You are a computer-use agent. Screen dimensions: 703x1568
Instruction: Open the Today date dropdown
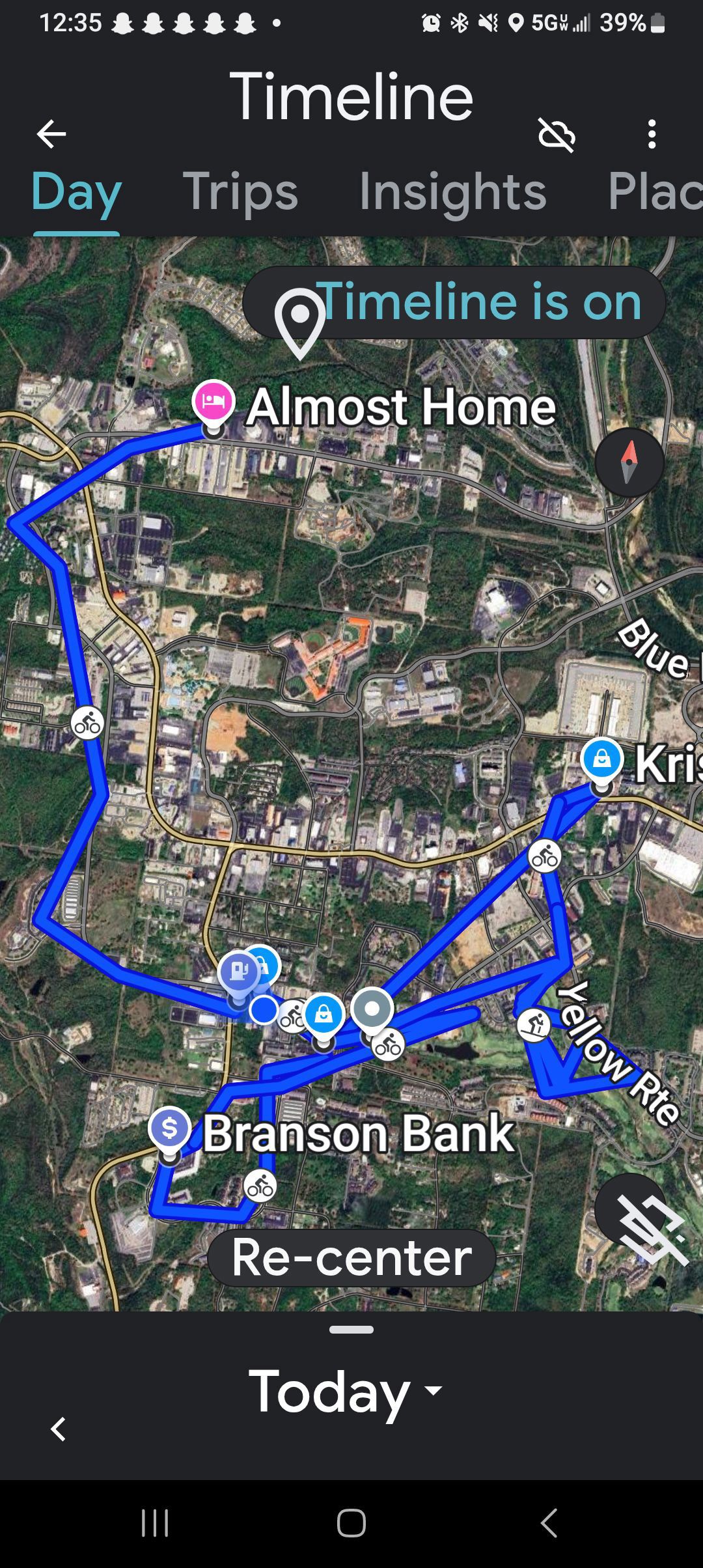(x=345, y=1391)
